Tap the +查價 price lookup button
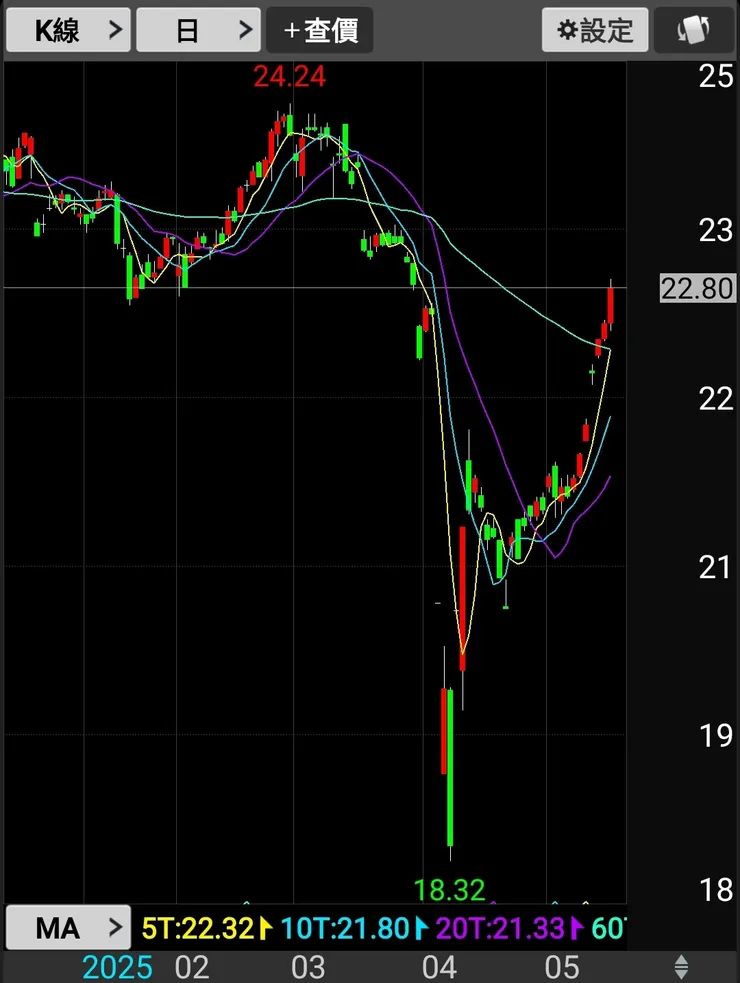 pyautogui.click(x=320, y=30)
